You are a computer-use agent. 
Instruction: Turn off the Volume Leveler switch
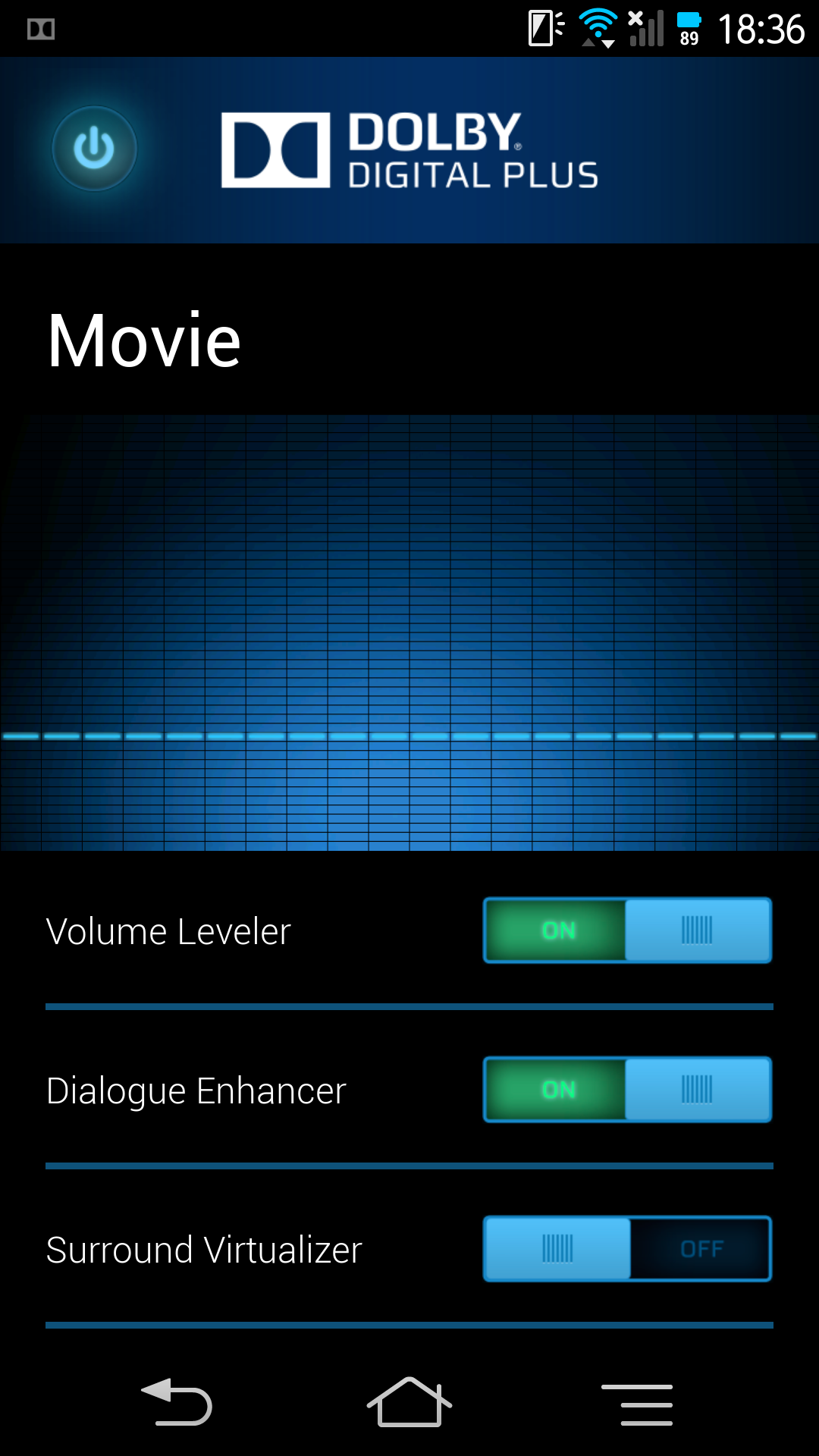click(x=627, y=930)
